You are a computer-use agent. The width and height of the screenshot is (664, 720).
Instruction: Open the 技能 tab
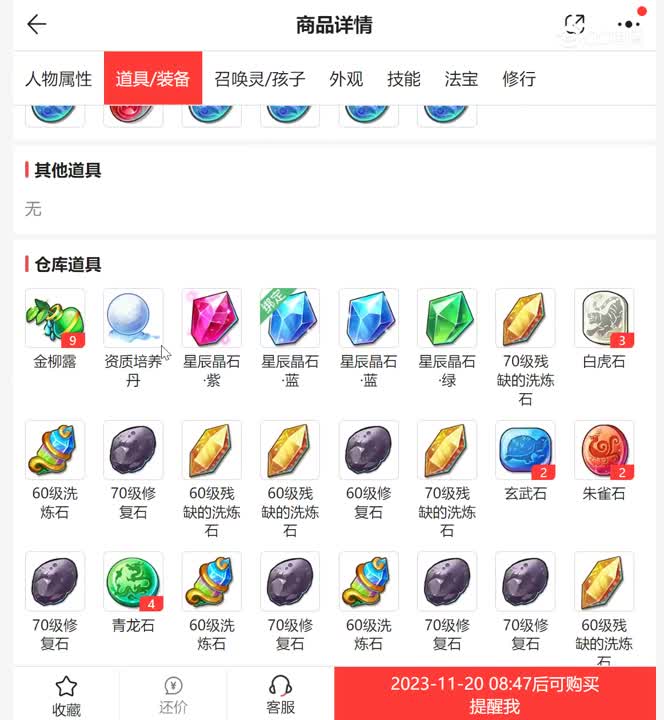coord(404,79)
